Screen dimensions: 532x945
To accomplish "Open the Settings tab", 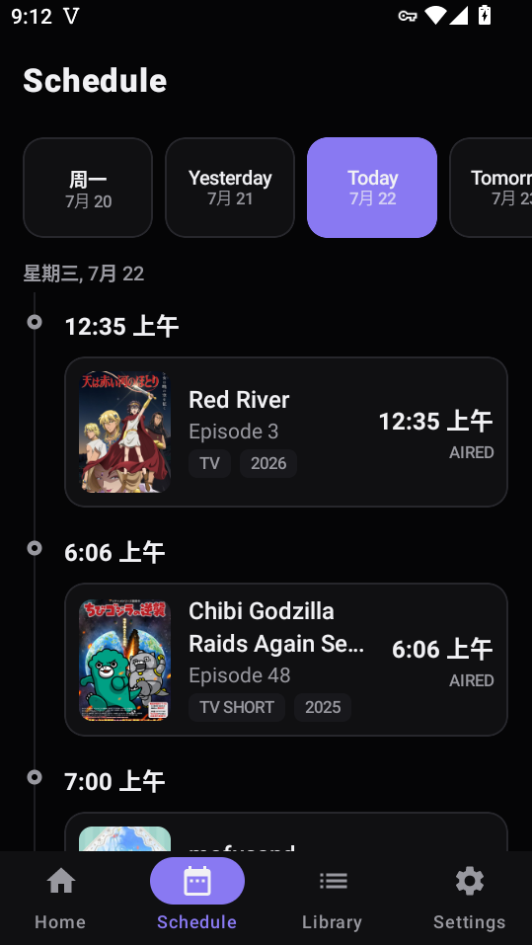I will pos(469,897).
